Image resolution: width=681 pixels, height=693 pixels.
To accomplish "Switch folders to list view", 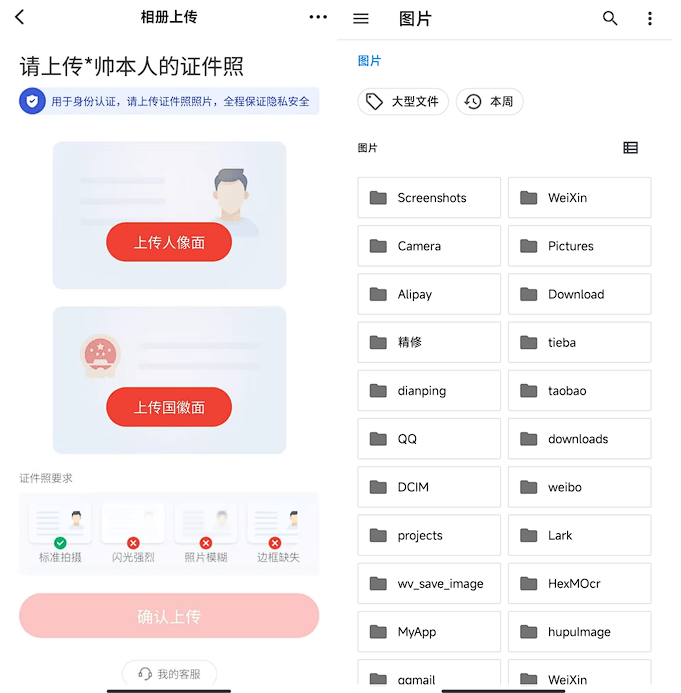I will pyautogui.click(x=630, y=148).
